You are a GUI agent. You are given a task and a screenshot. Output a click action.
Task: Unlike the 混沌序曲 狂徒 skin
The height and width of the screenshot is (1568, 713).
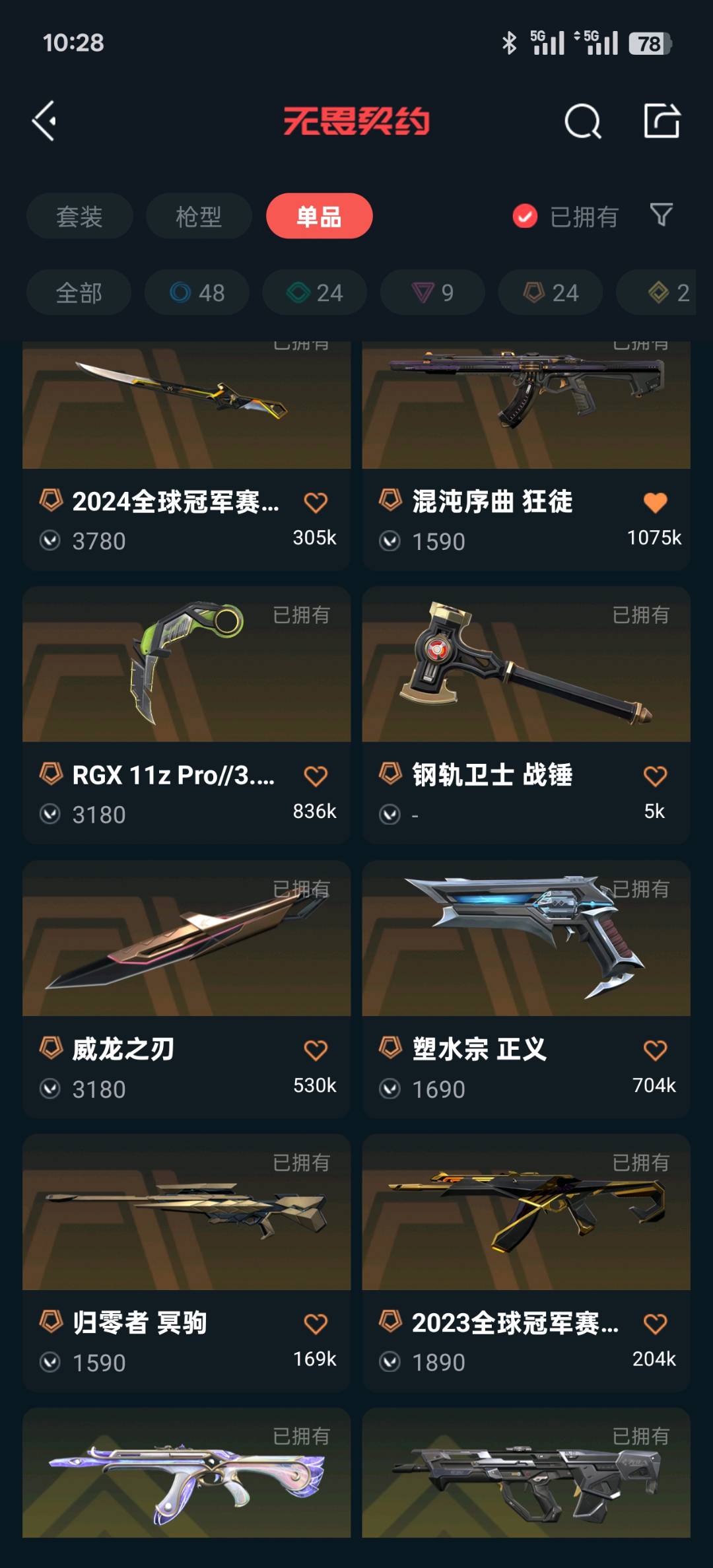[655, 502]
